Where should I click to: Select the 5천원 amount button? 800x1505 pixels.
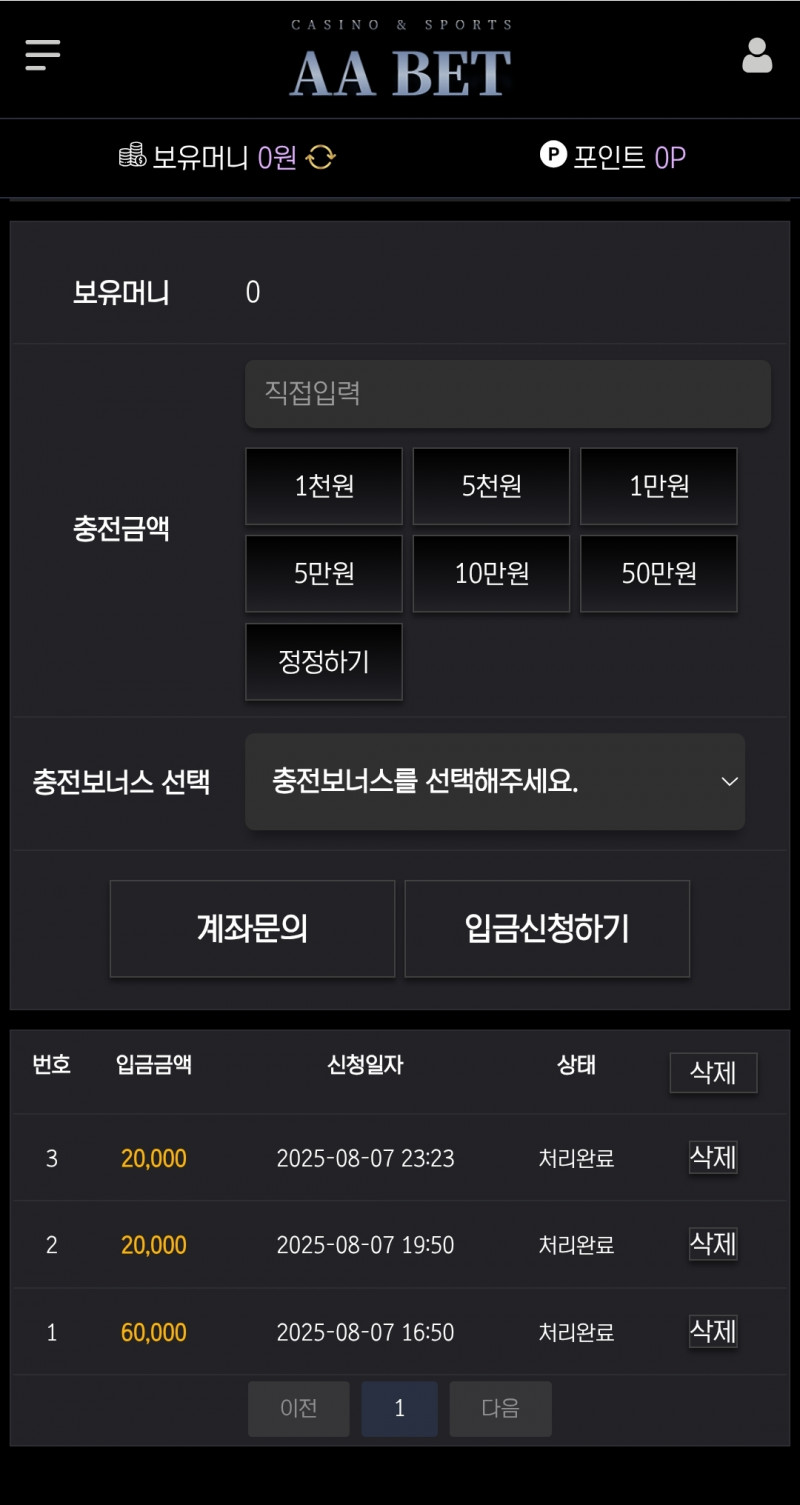[x=491, y=486]
